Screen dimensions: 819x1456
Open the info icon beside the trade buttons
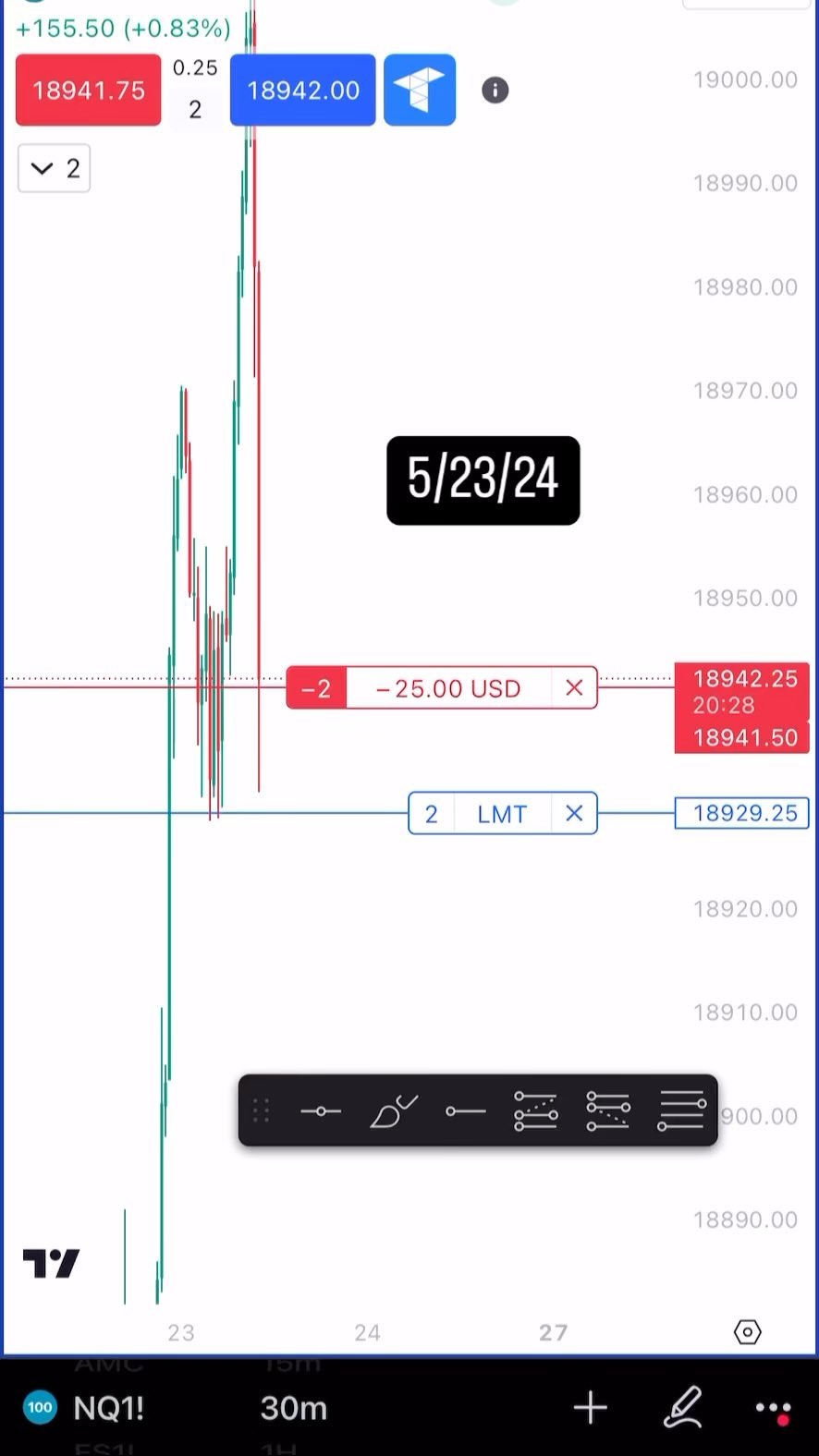pos(495,91)
